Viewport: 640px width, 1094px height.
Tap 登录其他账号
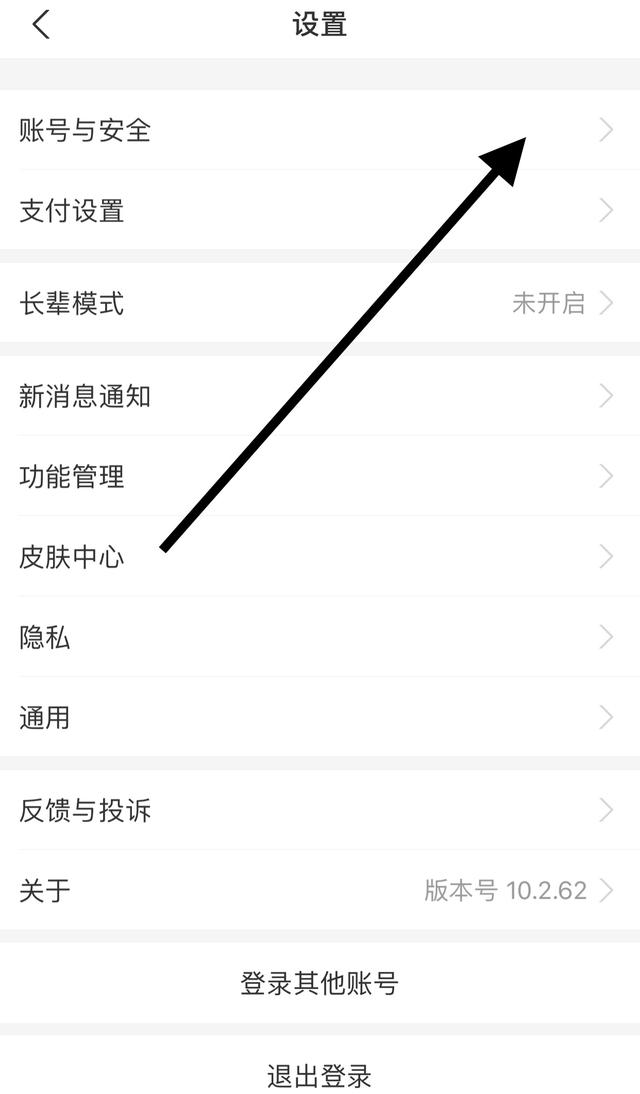click(320, 983)
